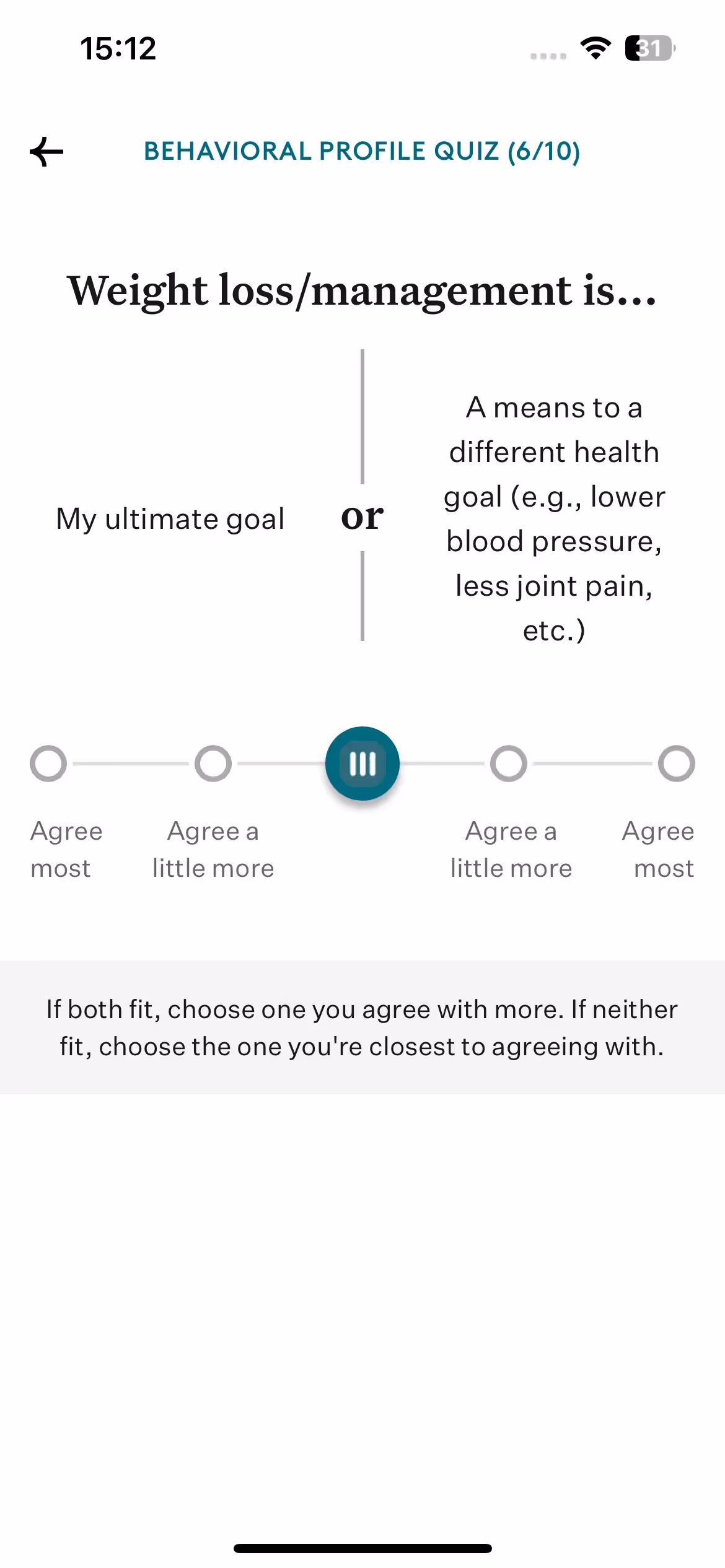Choose Agree a little more for My ultimate goal
This screenshot has height=1568, width=725.
tap(213, 764)
